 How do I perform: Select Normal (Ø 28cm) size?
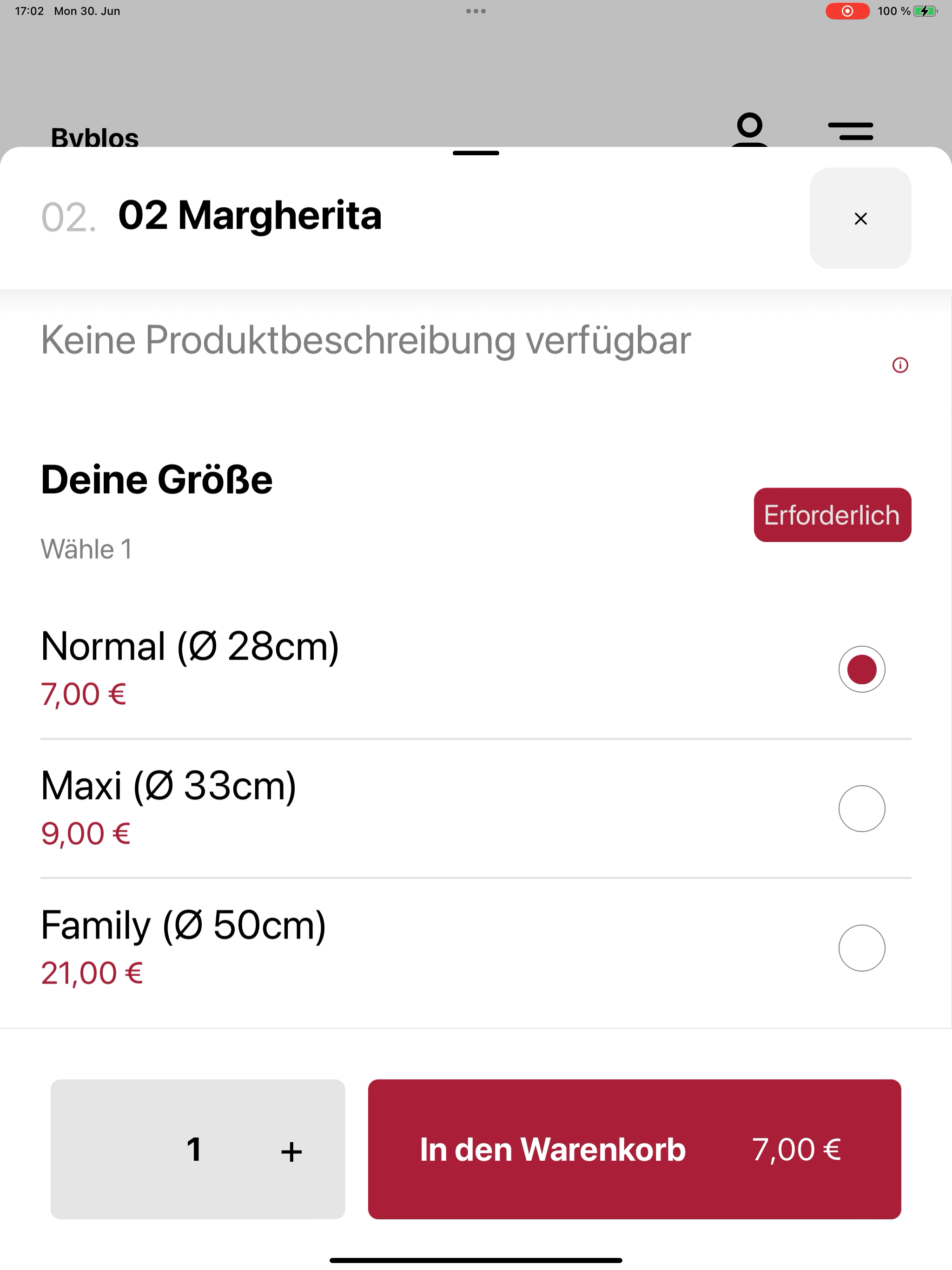[861, 669]
